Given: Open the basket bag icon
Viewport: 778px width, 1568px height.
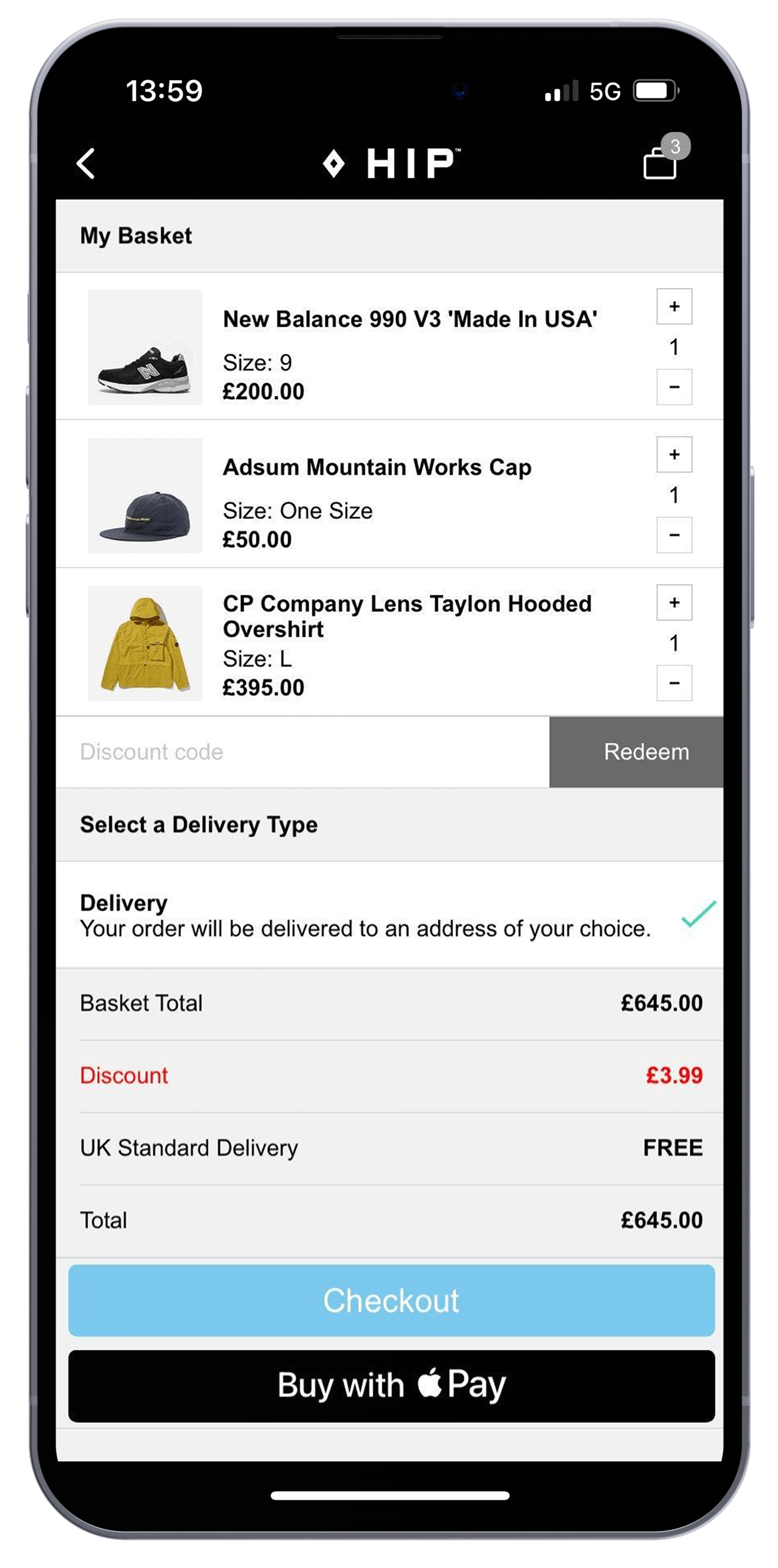Looking at the screenshot, I should click(x=660, y=163).
